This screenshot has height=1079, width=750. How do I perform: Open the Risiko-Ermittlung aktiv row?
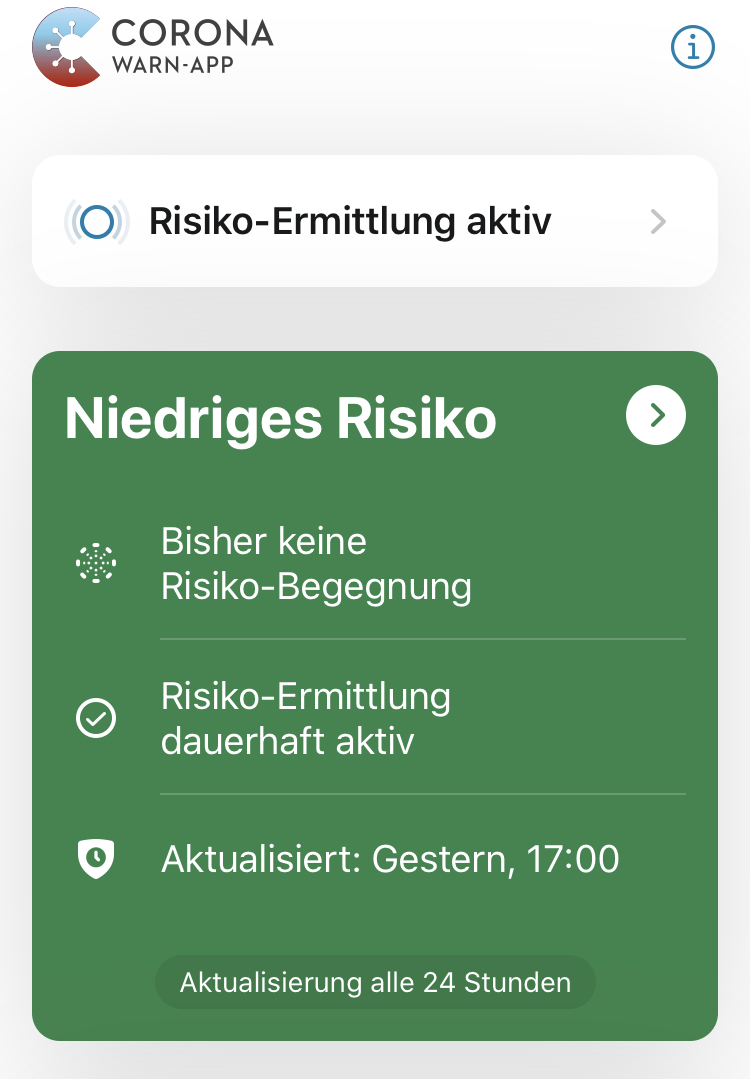374,221
